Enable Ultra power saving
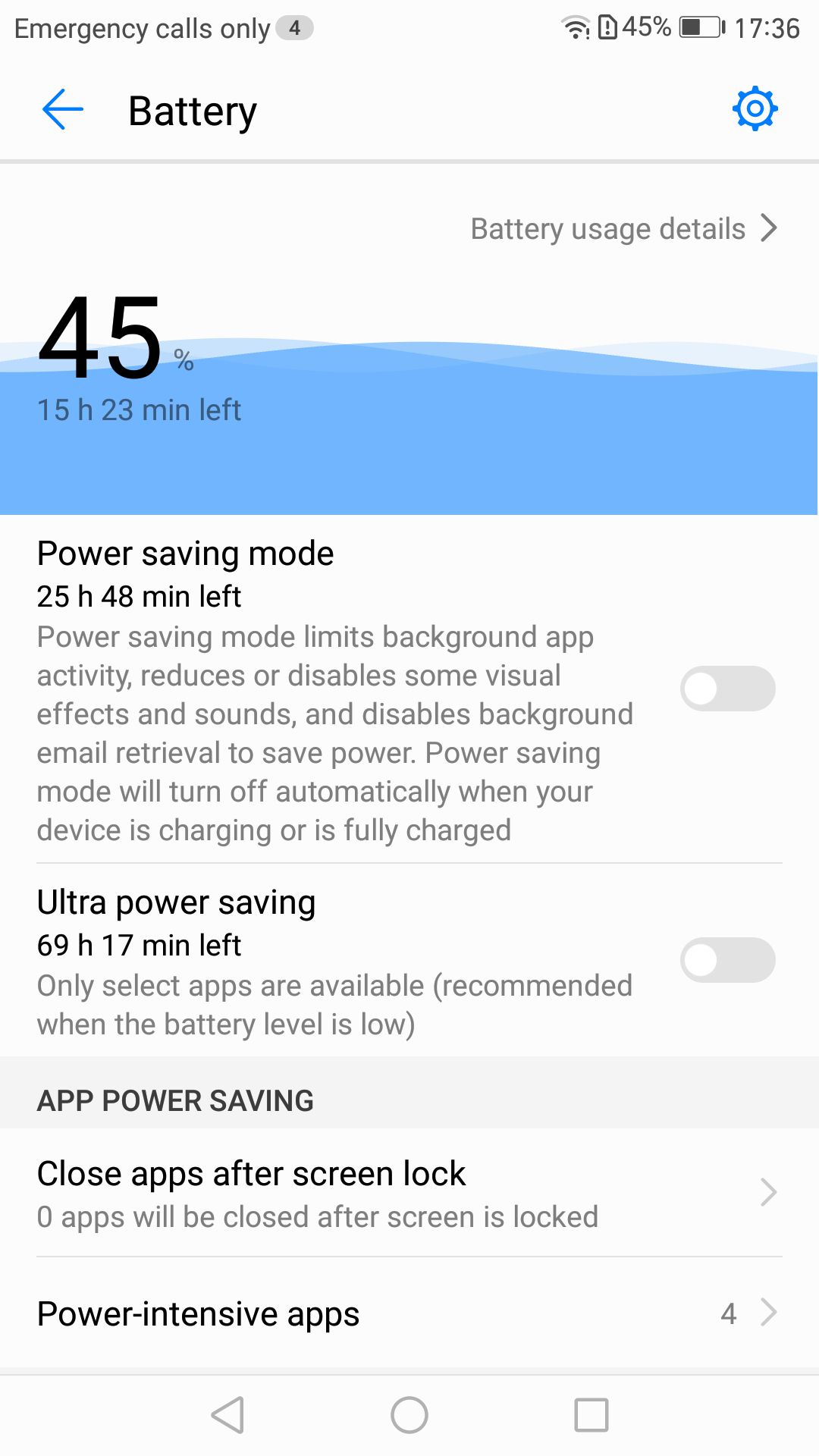Viewport: 819px width, 1456px height. tap(726, 960)
